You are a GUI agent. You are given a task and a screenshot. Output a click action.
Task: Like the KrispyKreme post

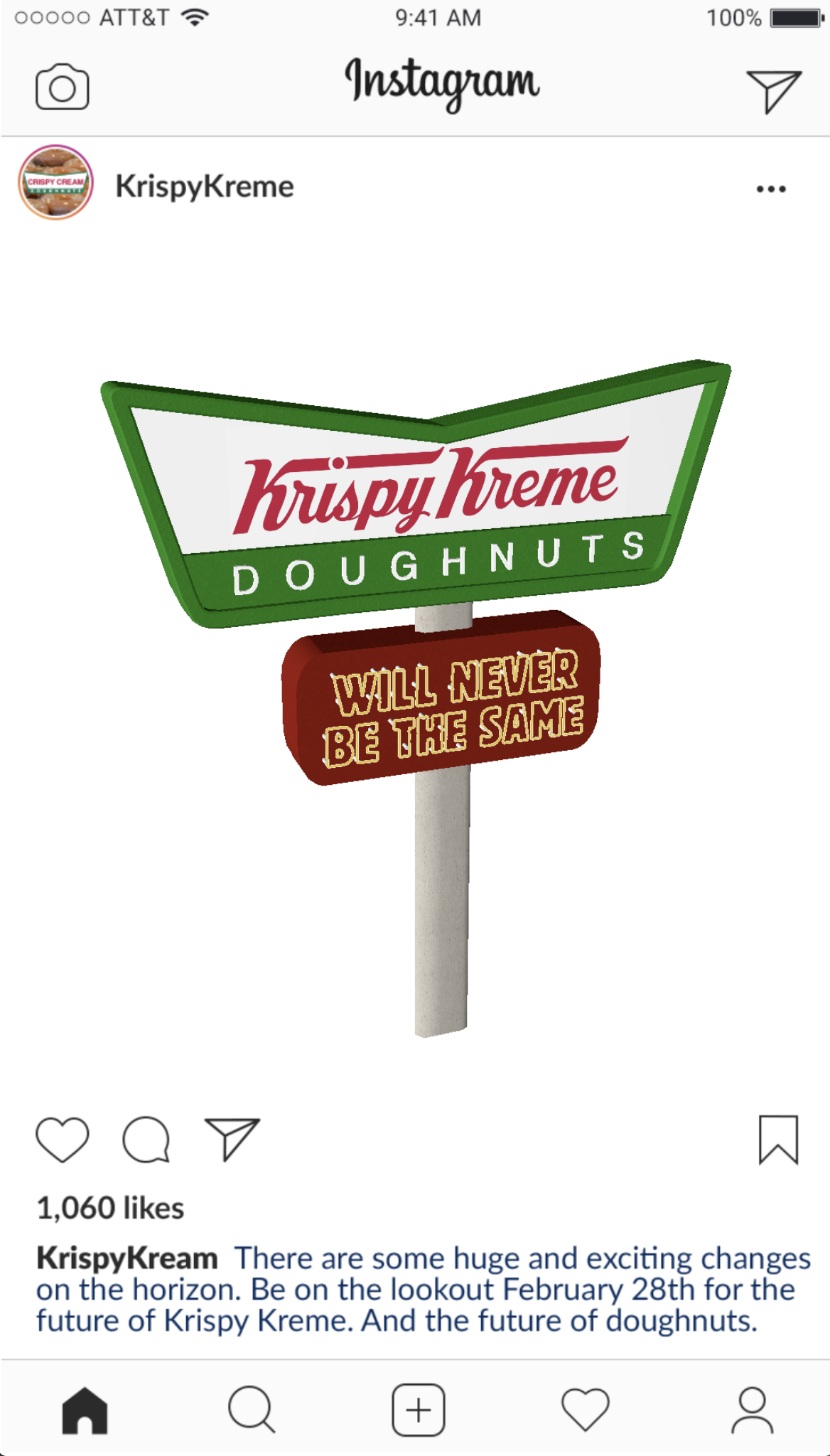63,1140
